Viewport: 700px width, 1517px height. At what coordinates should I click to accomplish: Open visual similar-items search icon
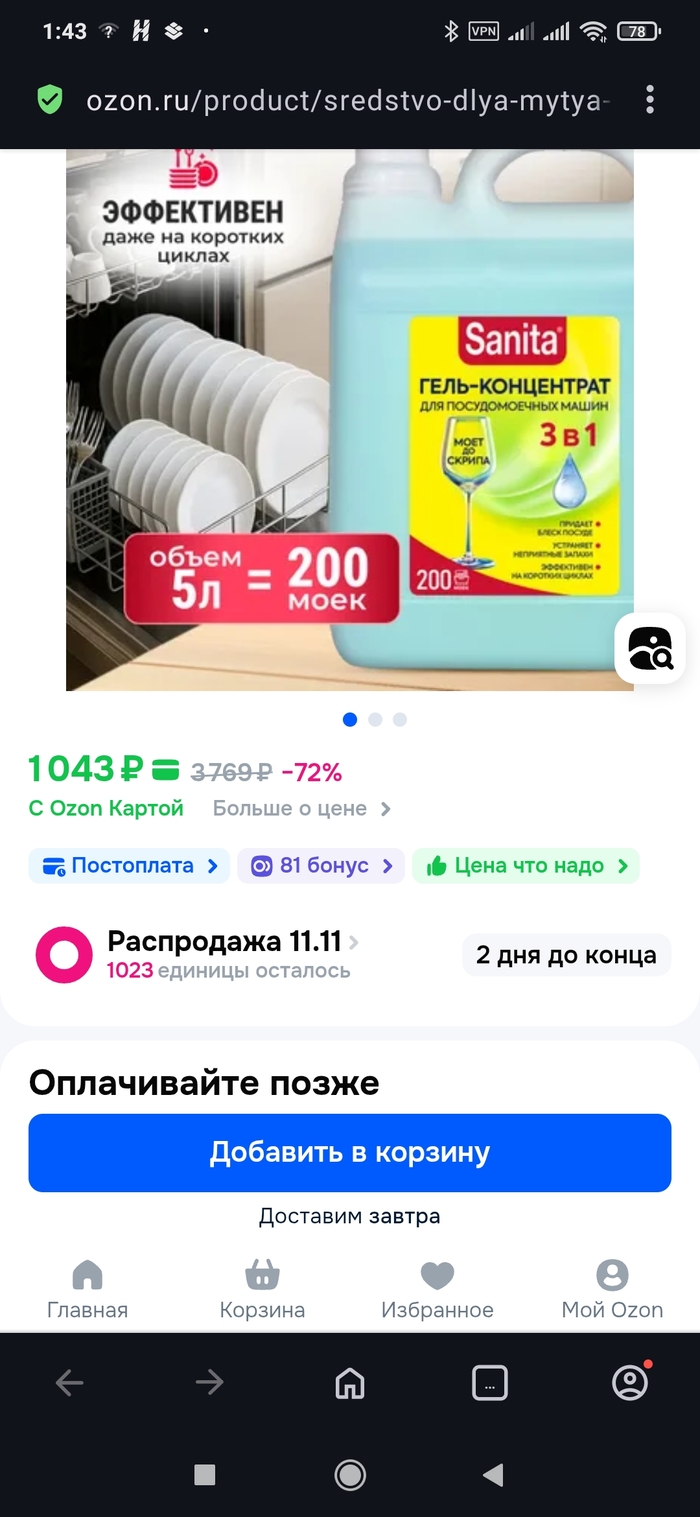coord(650,649)
